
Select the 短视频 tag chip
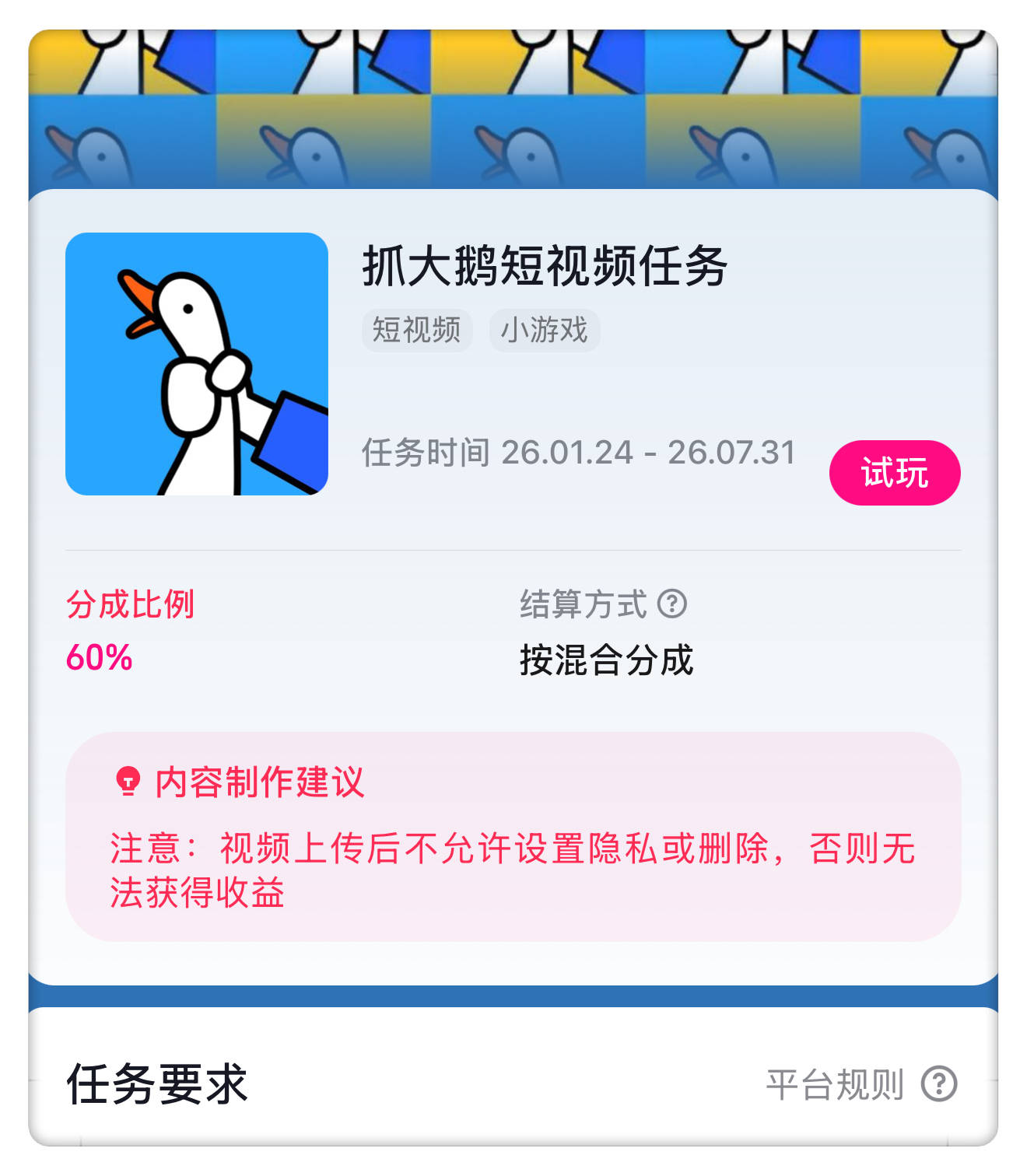pyautogui.click(x=417, y=330)
